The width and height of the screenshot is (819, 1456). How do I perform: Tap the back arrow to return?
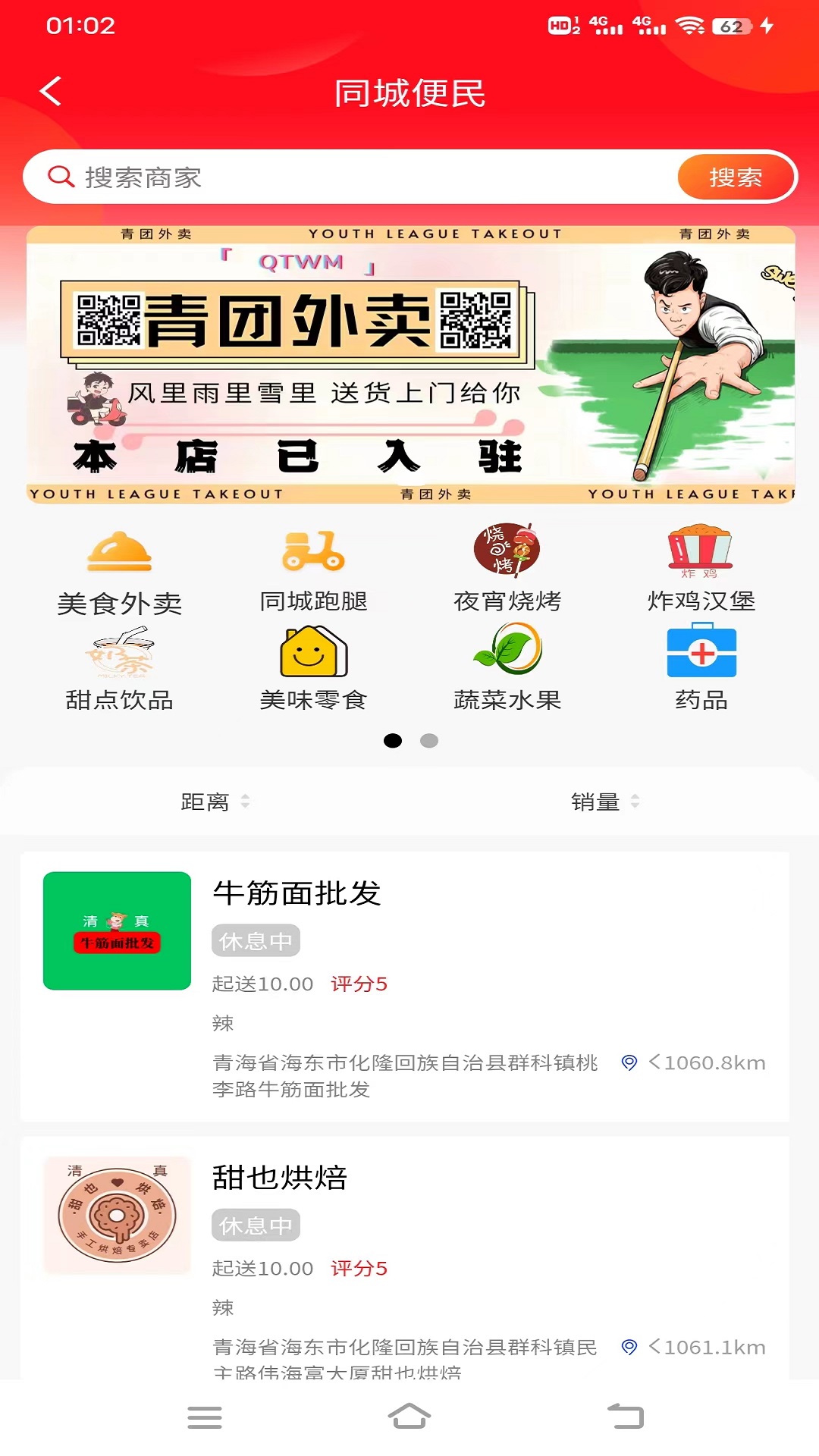coord(50,91)
